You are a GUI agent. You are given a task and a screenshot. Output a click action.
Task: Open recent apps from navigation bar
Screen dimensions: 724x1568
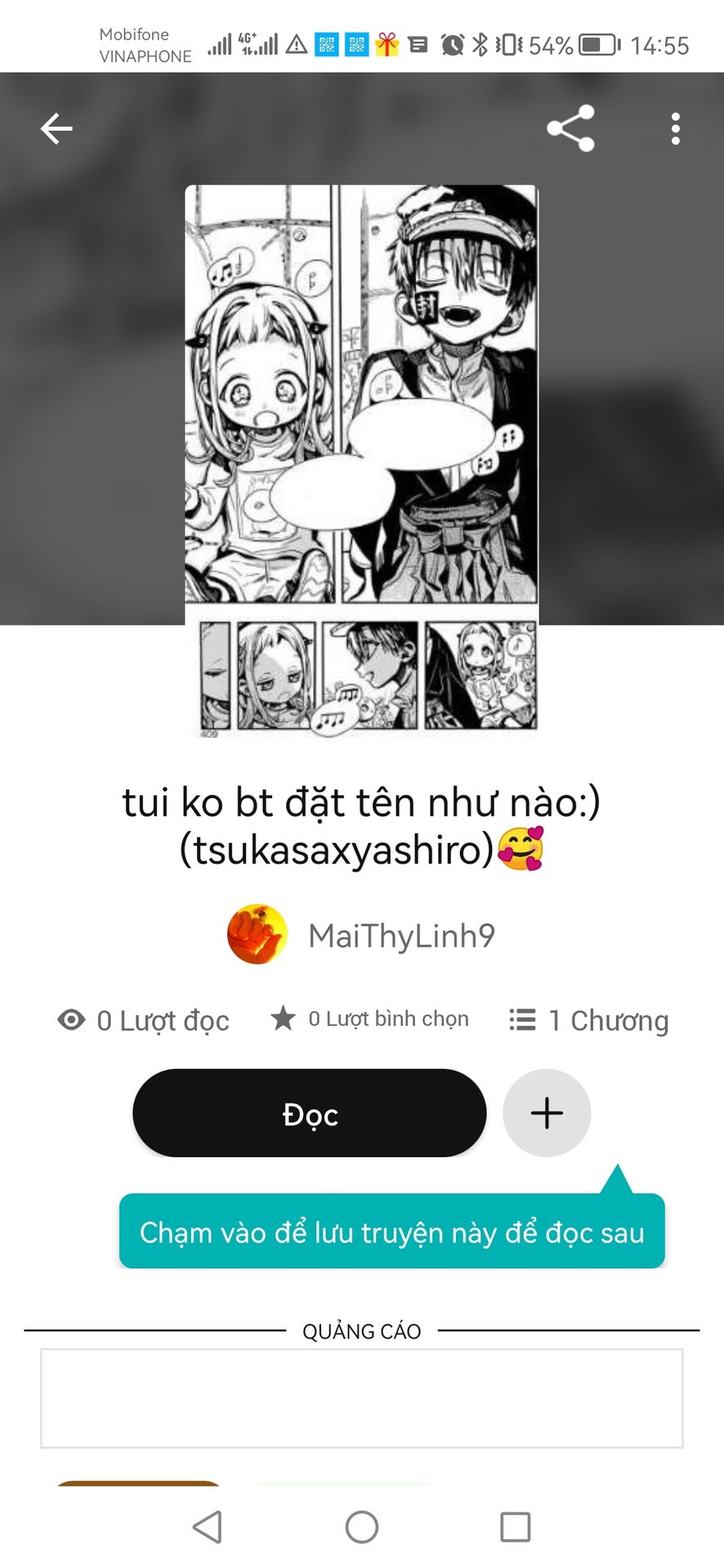515,1526
